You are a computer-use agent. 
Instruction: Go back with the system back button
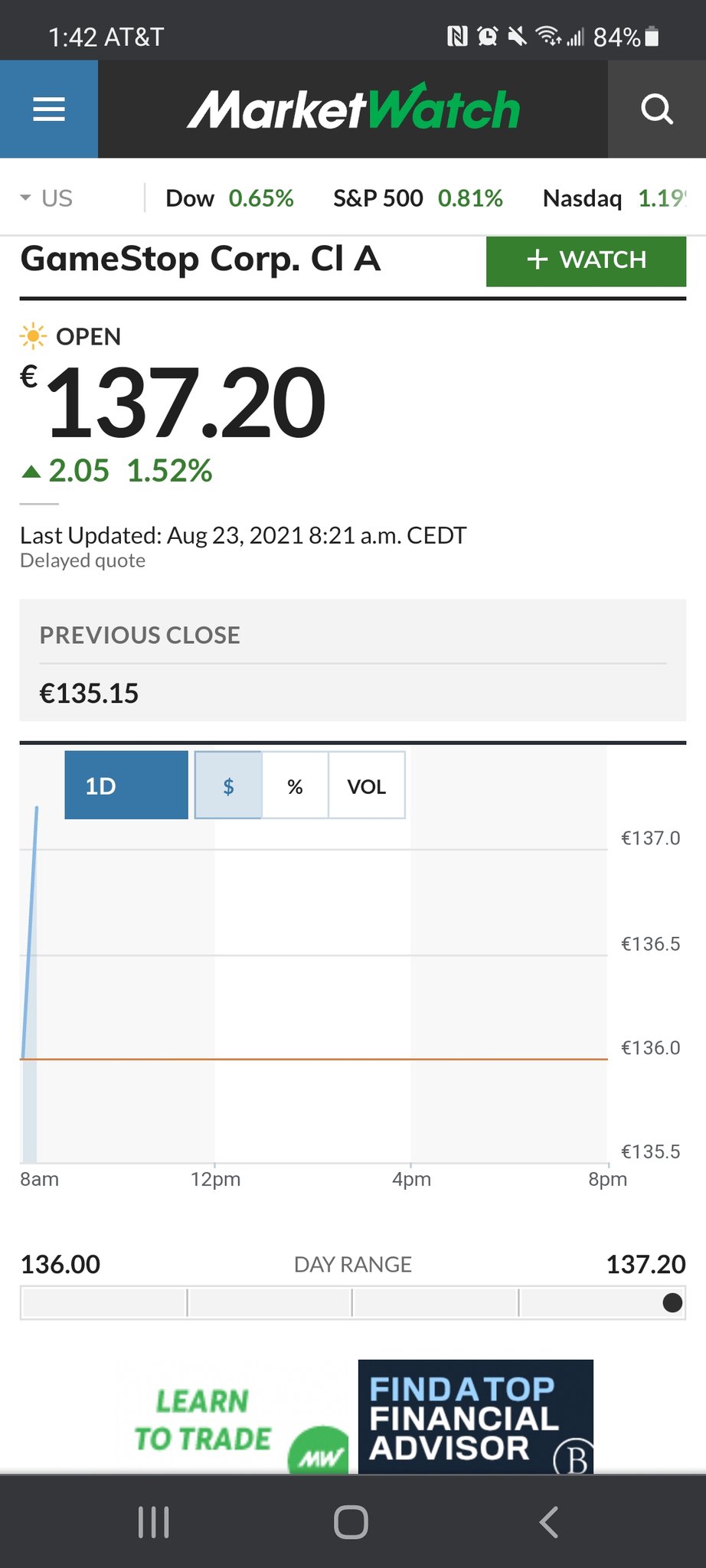coord(548,1522)
